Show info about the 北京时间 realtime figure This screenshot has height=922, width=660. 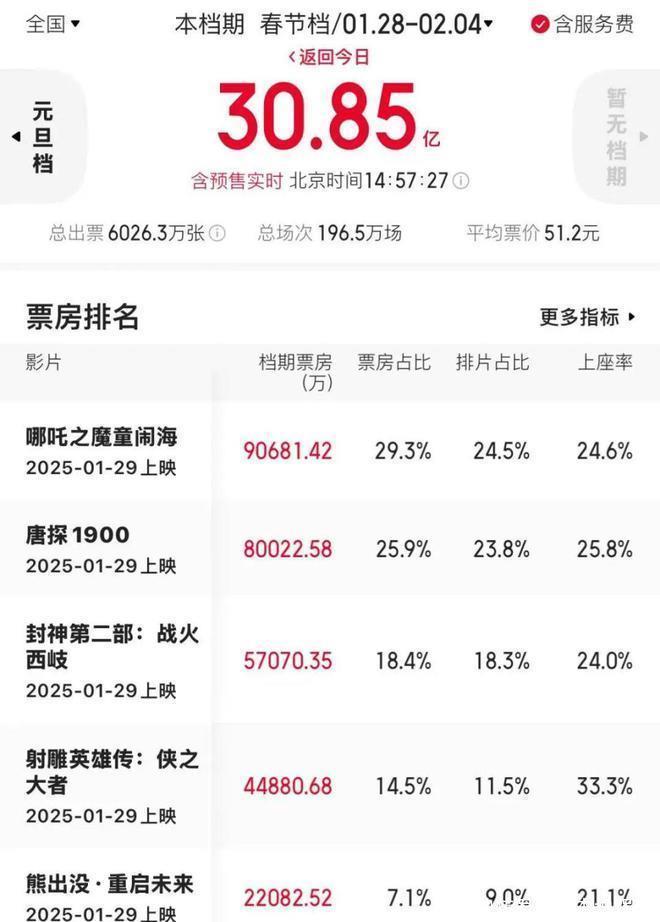coord(461,181)
